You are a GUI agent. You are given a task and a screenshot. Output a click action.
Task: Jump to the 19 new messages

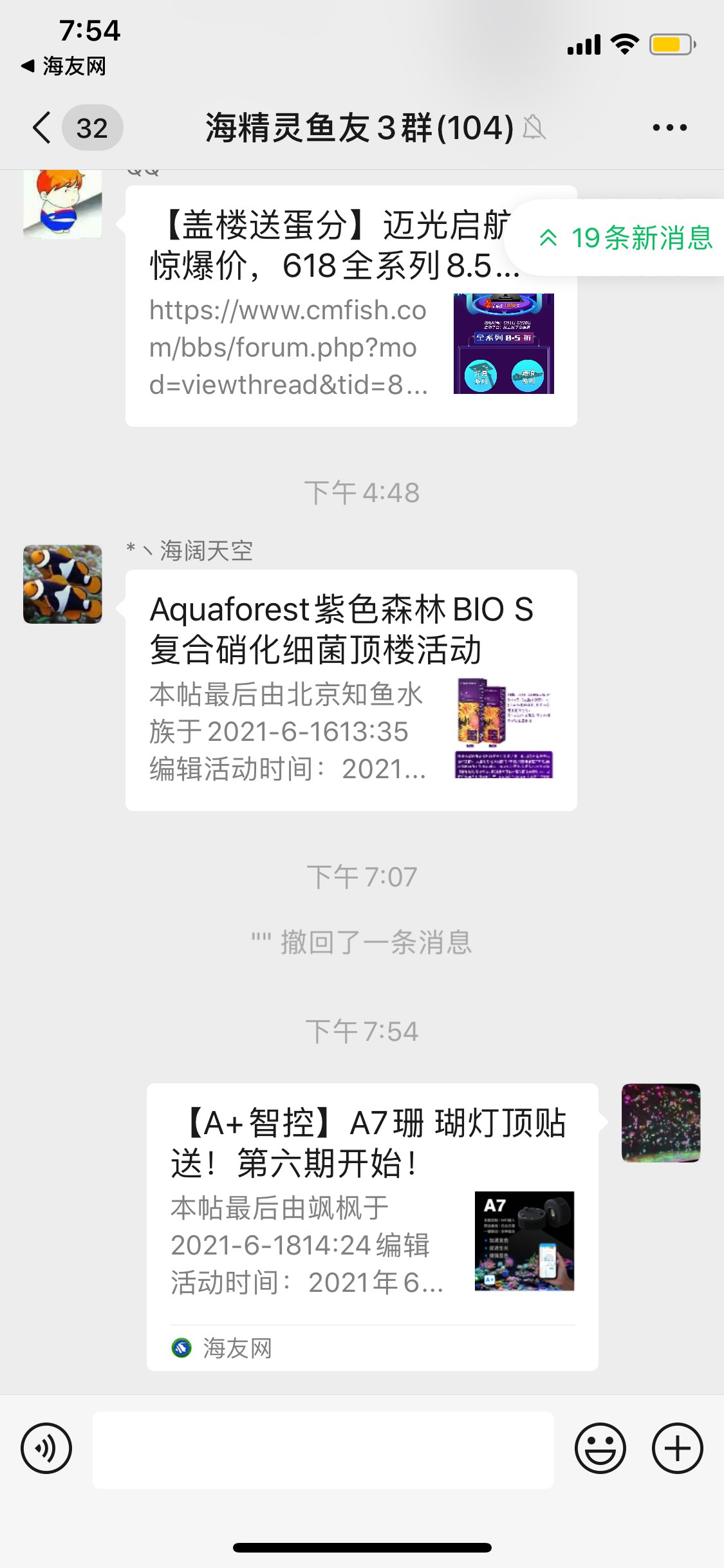point(624,238)
